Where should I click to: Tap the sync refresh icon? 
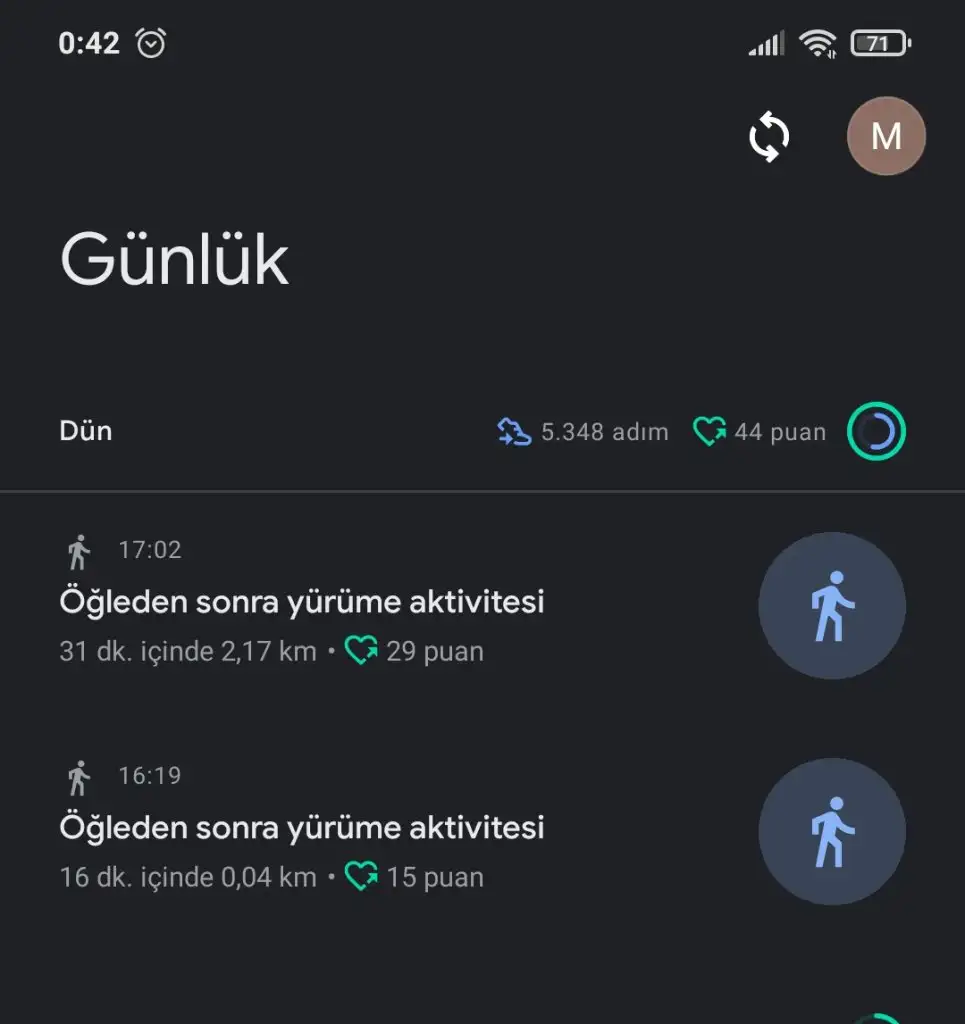pyautogui.click(x=769, y=137)
